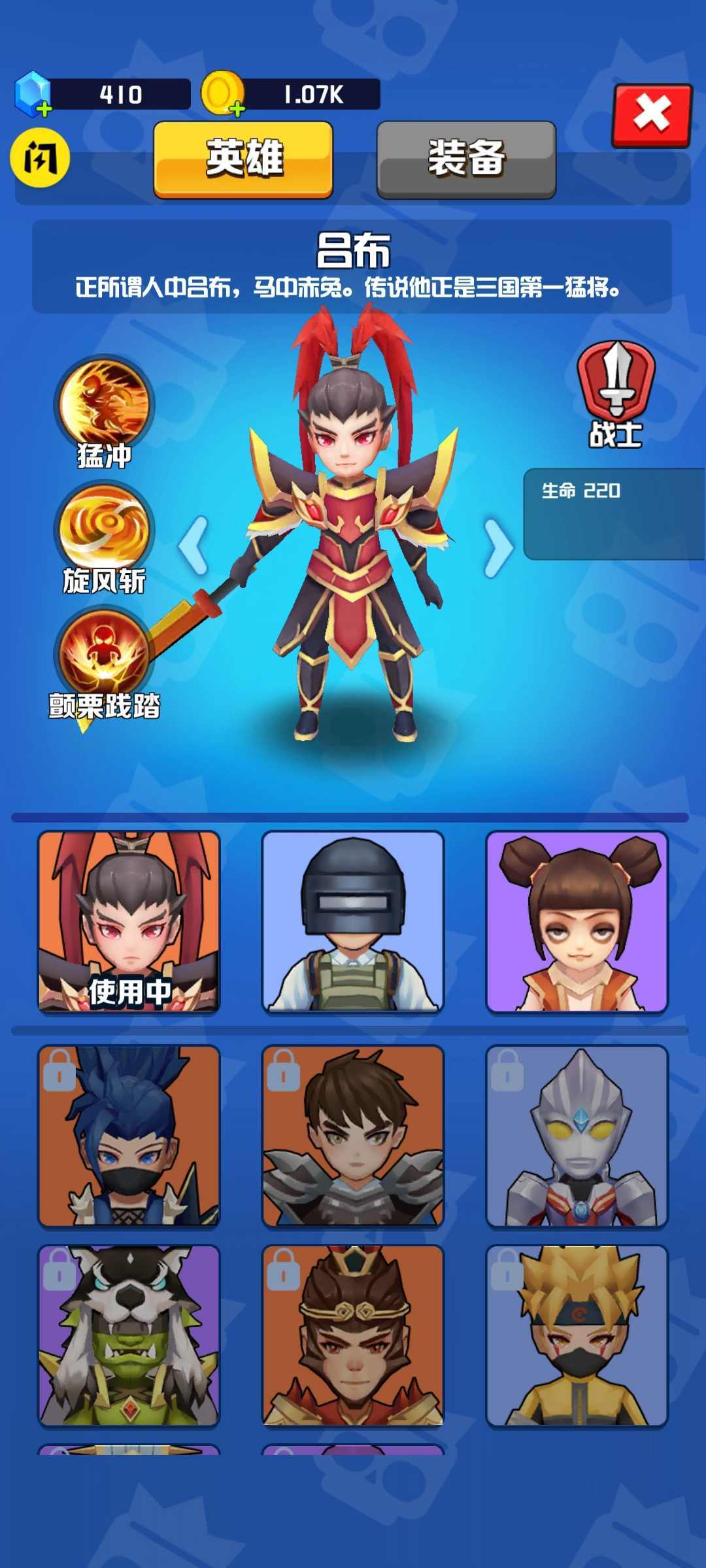Select the helmeted soldier hero

point(353,921)
